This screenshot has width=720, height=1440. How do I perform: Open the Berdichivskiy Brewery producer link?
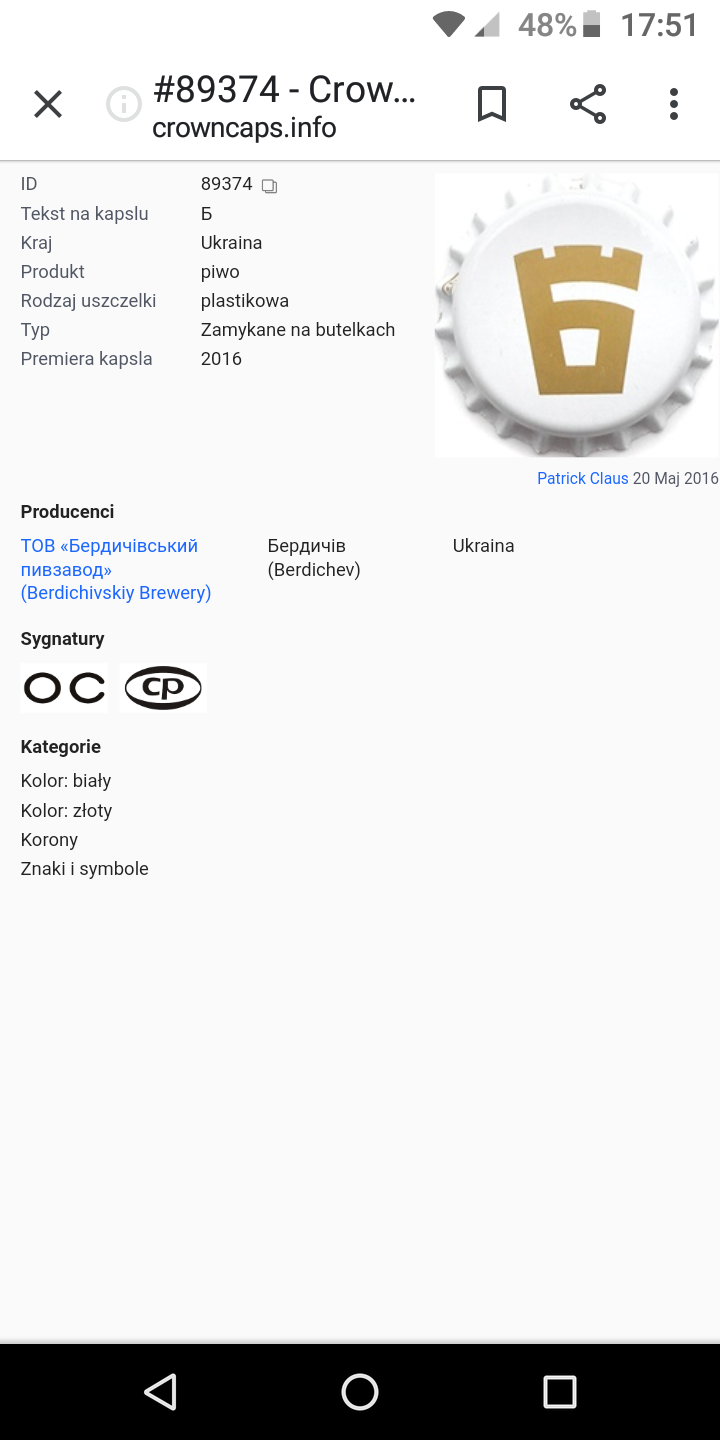(116, 569)
